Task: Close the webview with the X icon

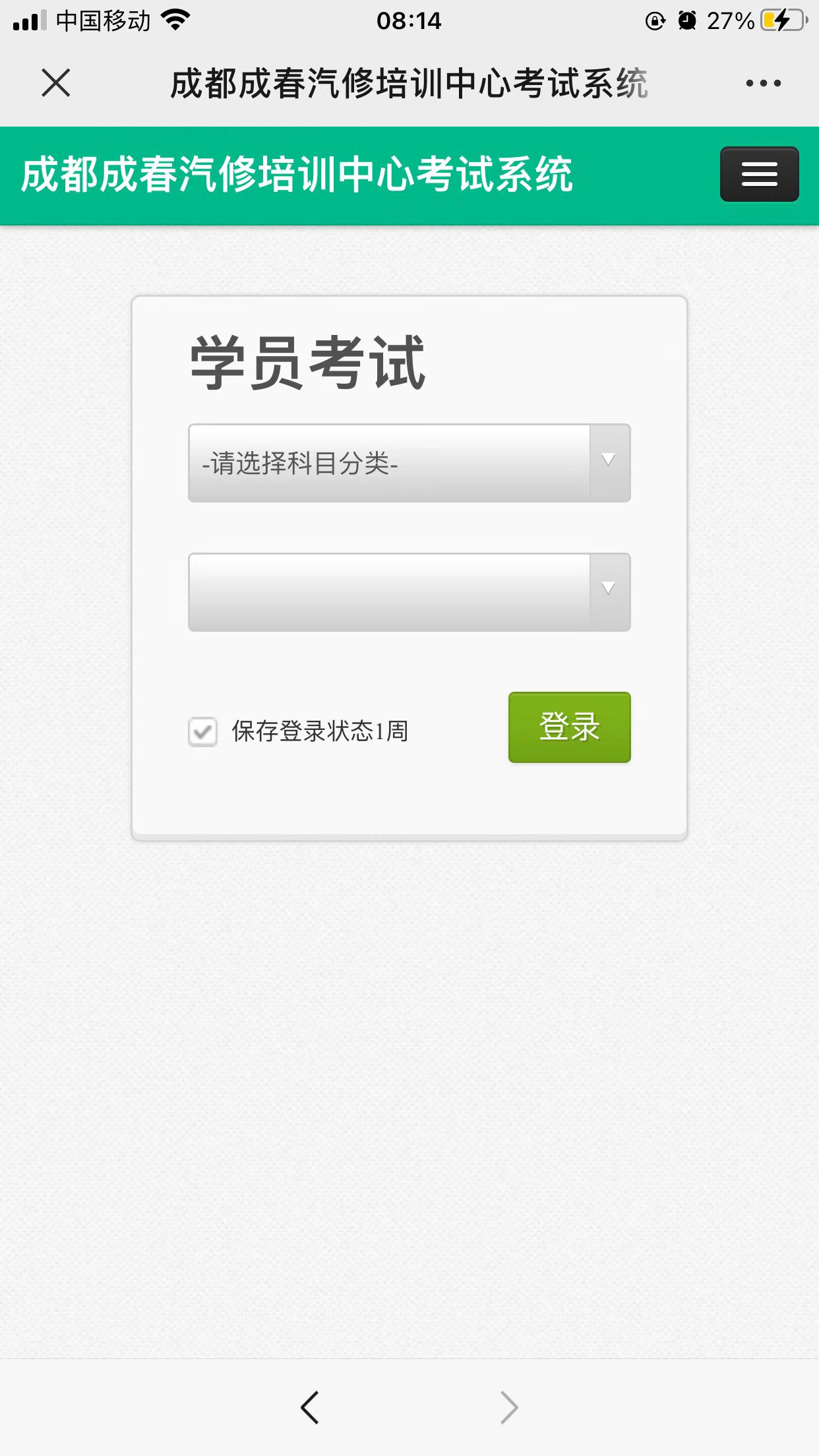Action: [56, 83]
